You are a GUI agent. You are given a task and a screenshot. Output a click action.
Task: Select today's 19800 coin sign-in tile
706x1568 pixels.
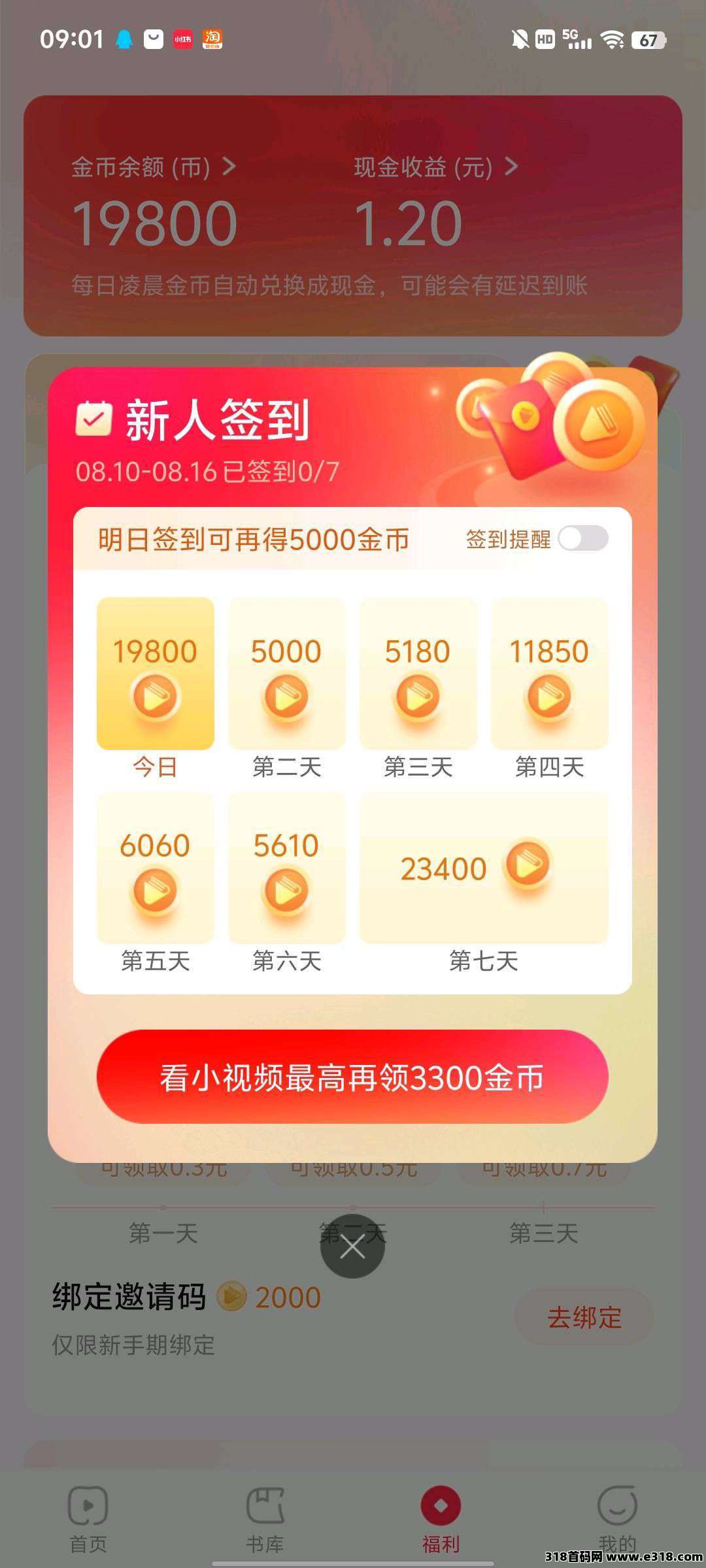point(156,673)
